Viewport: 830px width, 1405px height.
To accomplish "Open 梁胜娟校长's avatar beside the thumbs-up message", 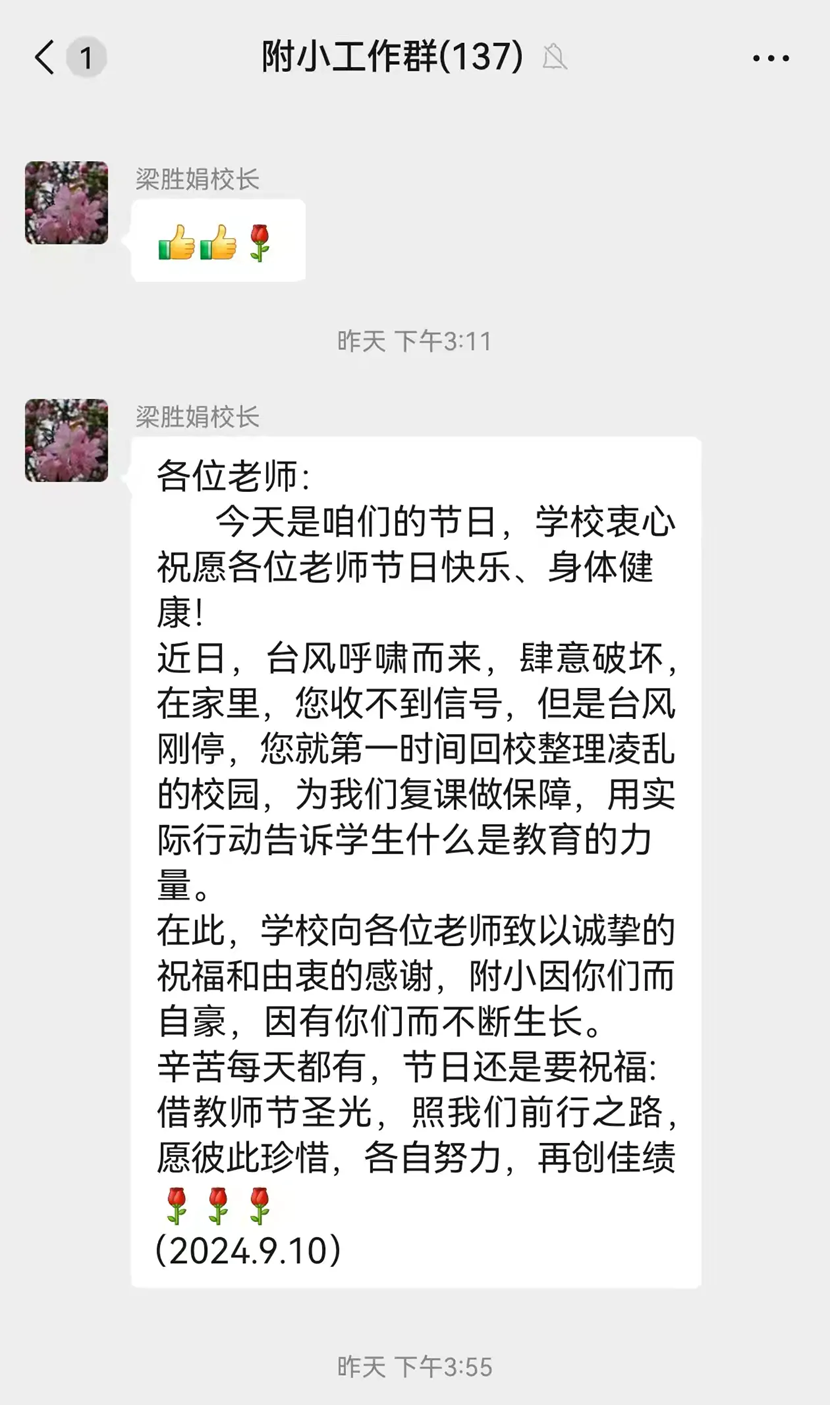I will (x=67, y=203).
